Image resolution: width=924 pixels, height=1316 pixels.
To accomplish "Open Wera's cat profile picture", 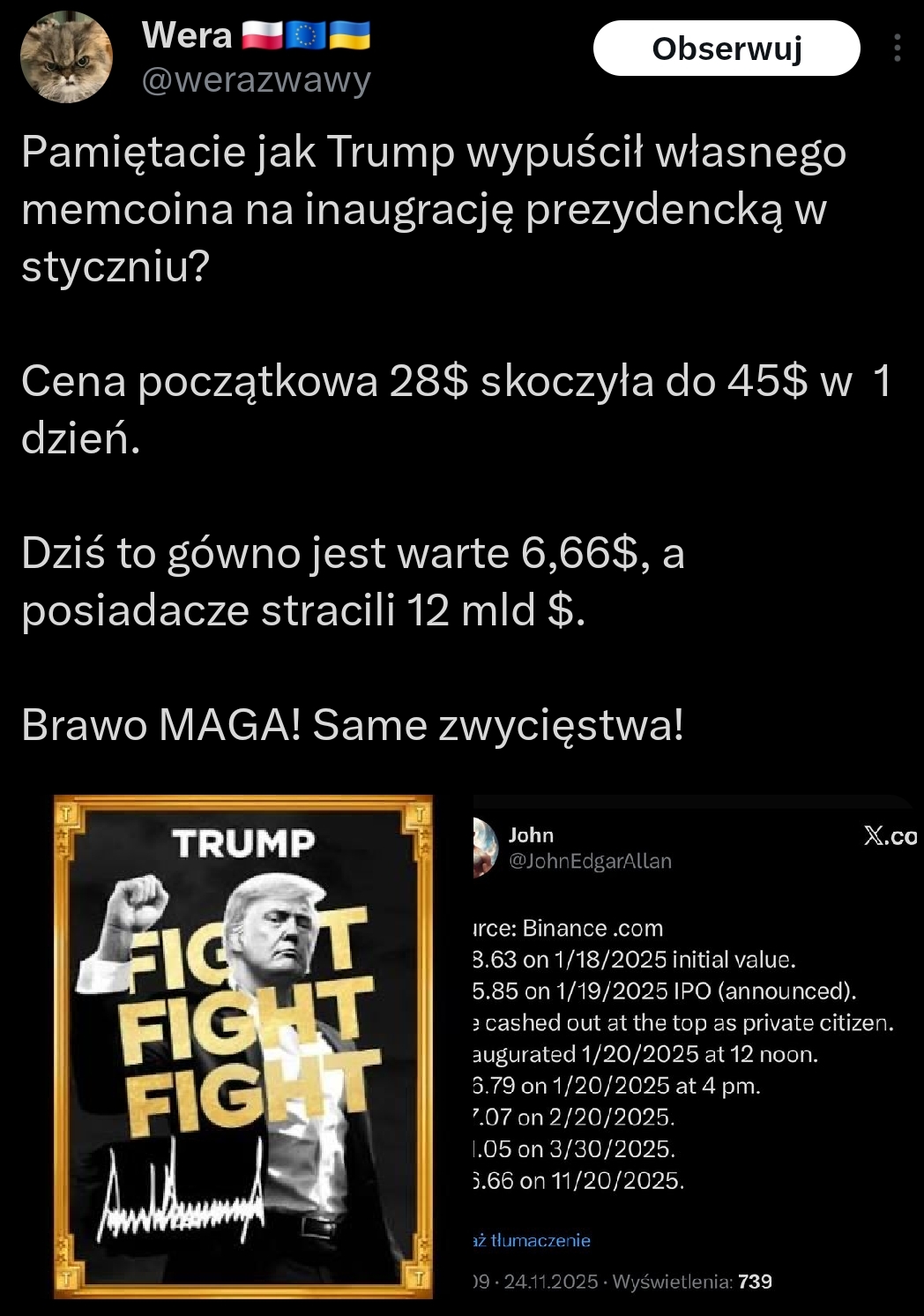I will (66, 57).
